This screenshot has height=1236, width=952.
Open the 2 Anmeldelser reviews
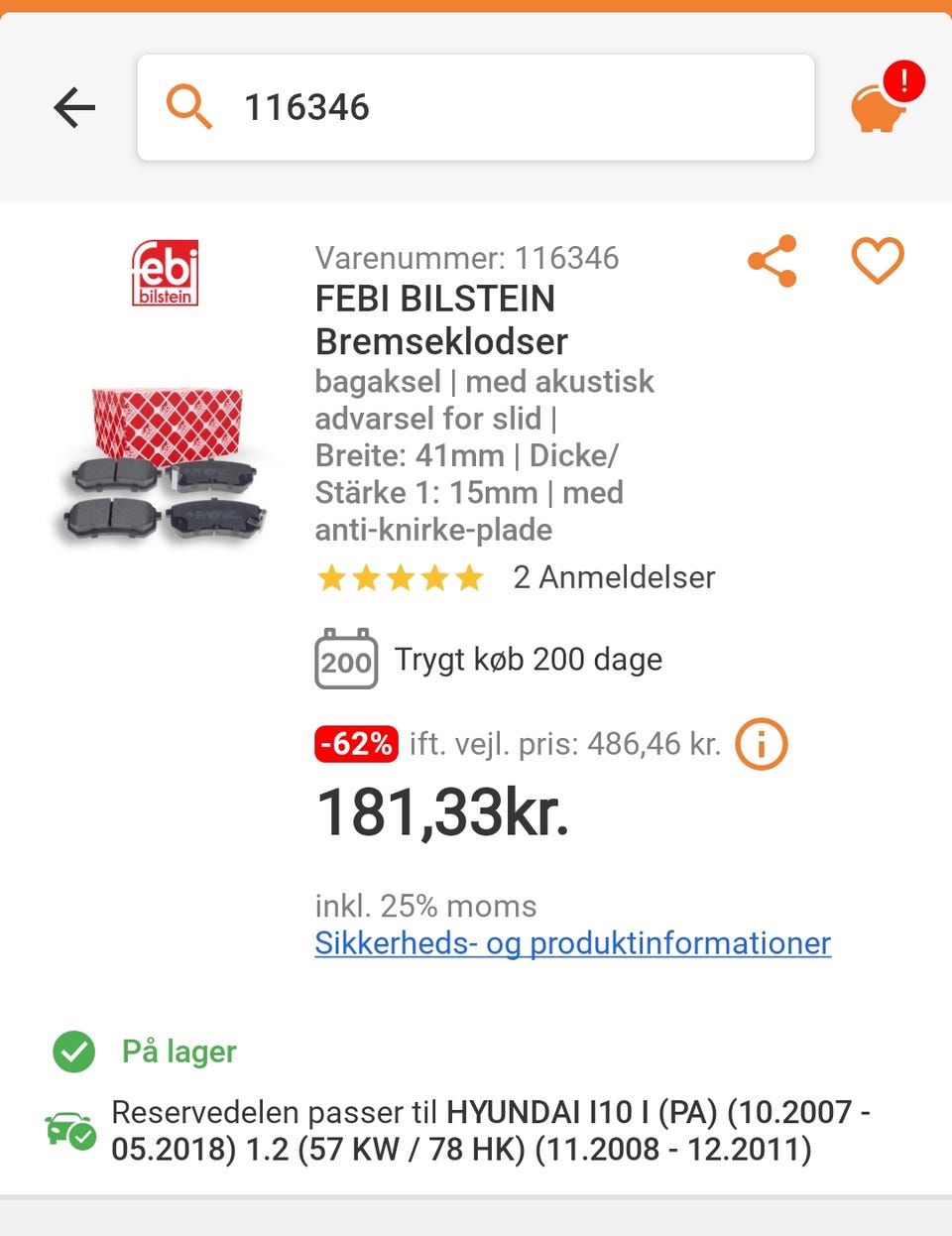(x=613, y=577)
